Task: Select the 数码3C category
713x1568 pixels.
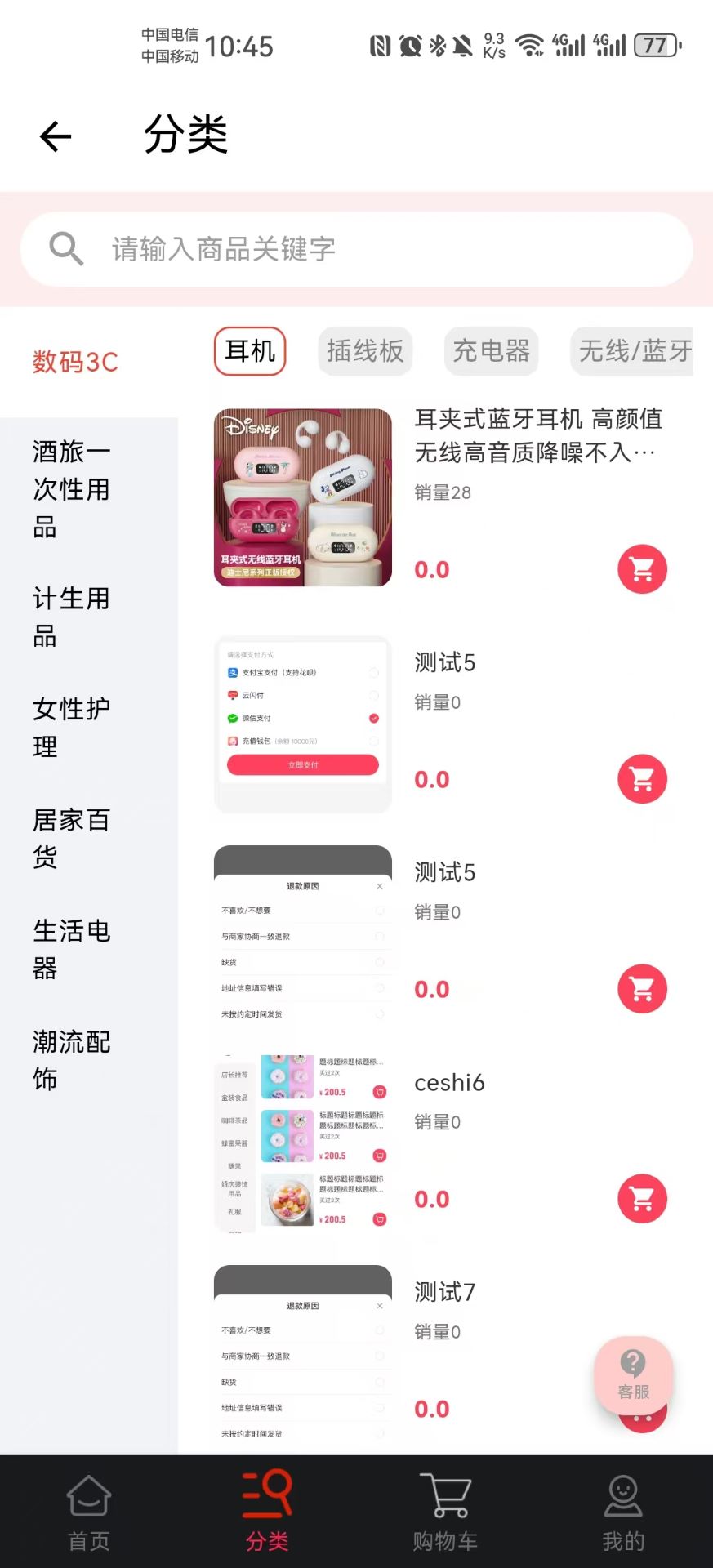Action: point(75,362)
